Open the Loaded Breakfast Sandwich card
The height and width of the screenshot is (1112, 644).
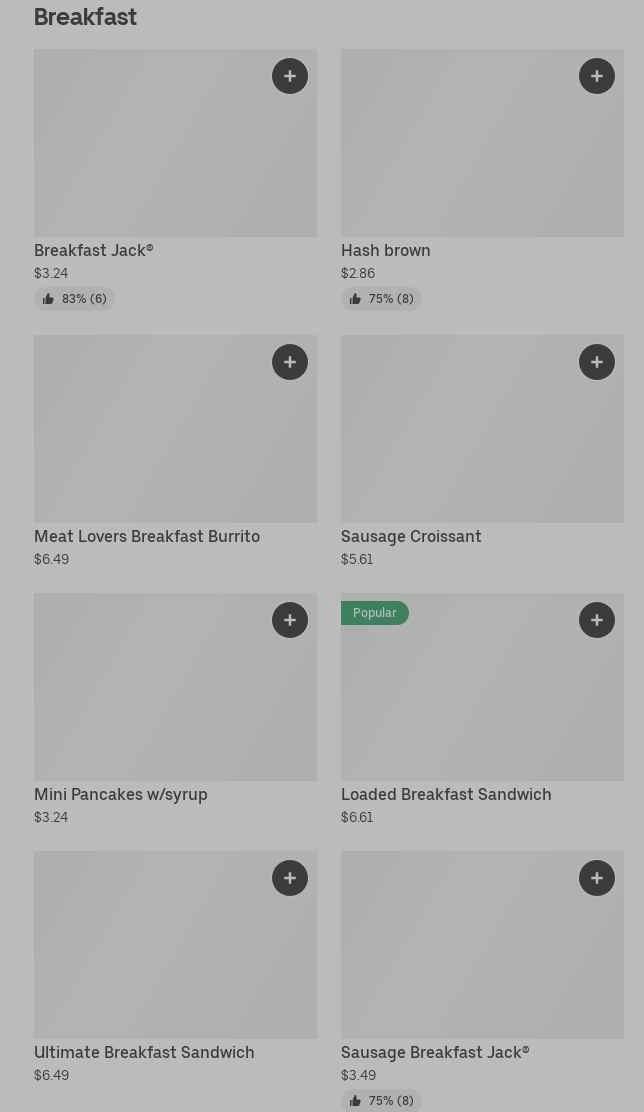point(460,700)
